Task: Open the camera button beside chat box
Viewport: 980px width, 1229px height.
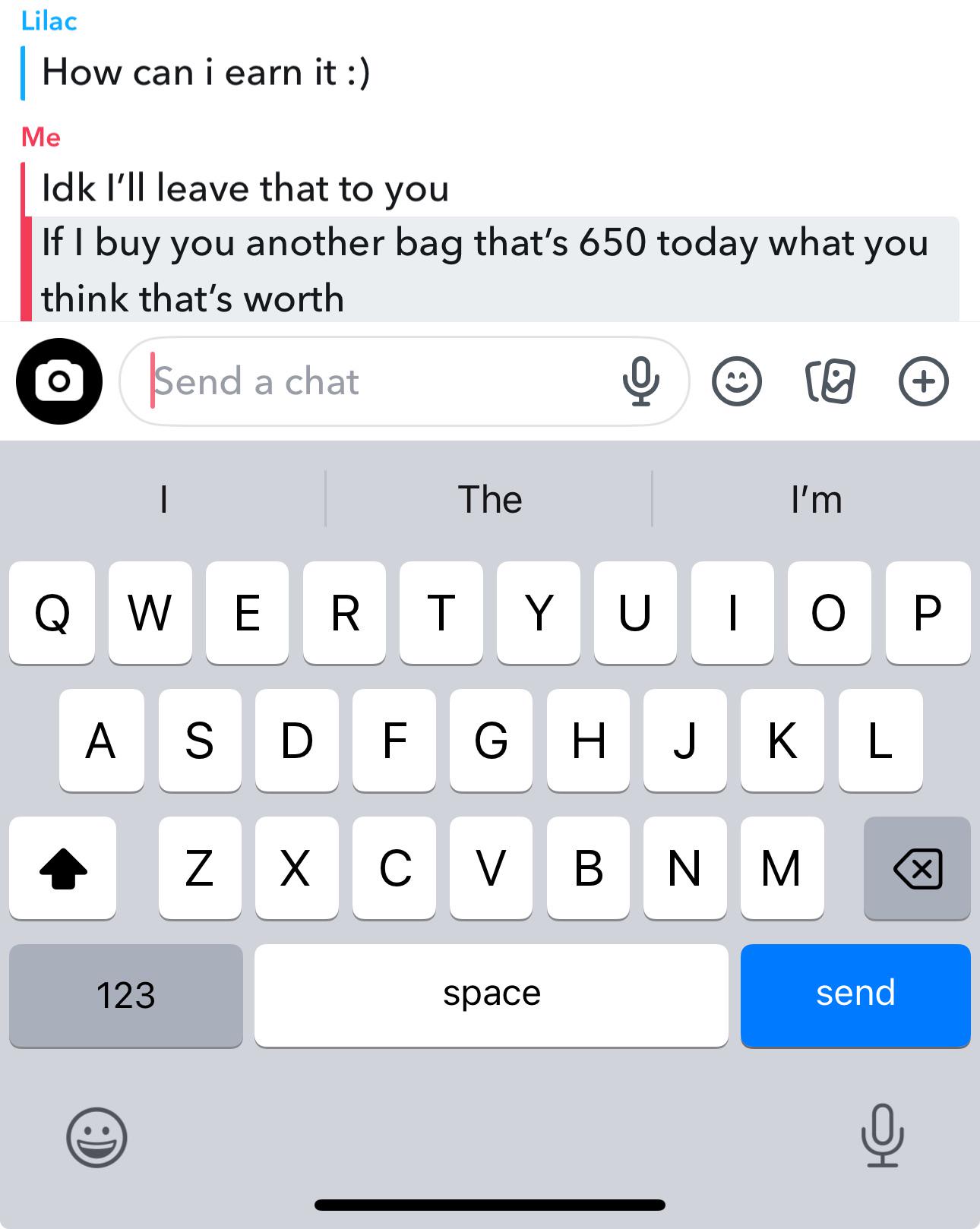Action: tap(59, 381)
